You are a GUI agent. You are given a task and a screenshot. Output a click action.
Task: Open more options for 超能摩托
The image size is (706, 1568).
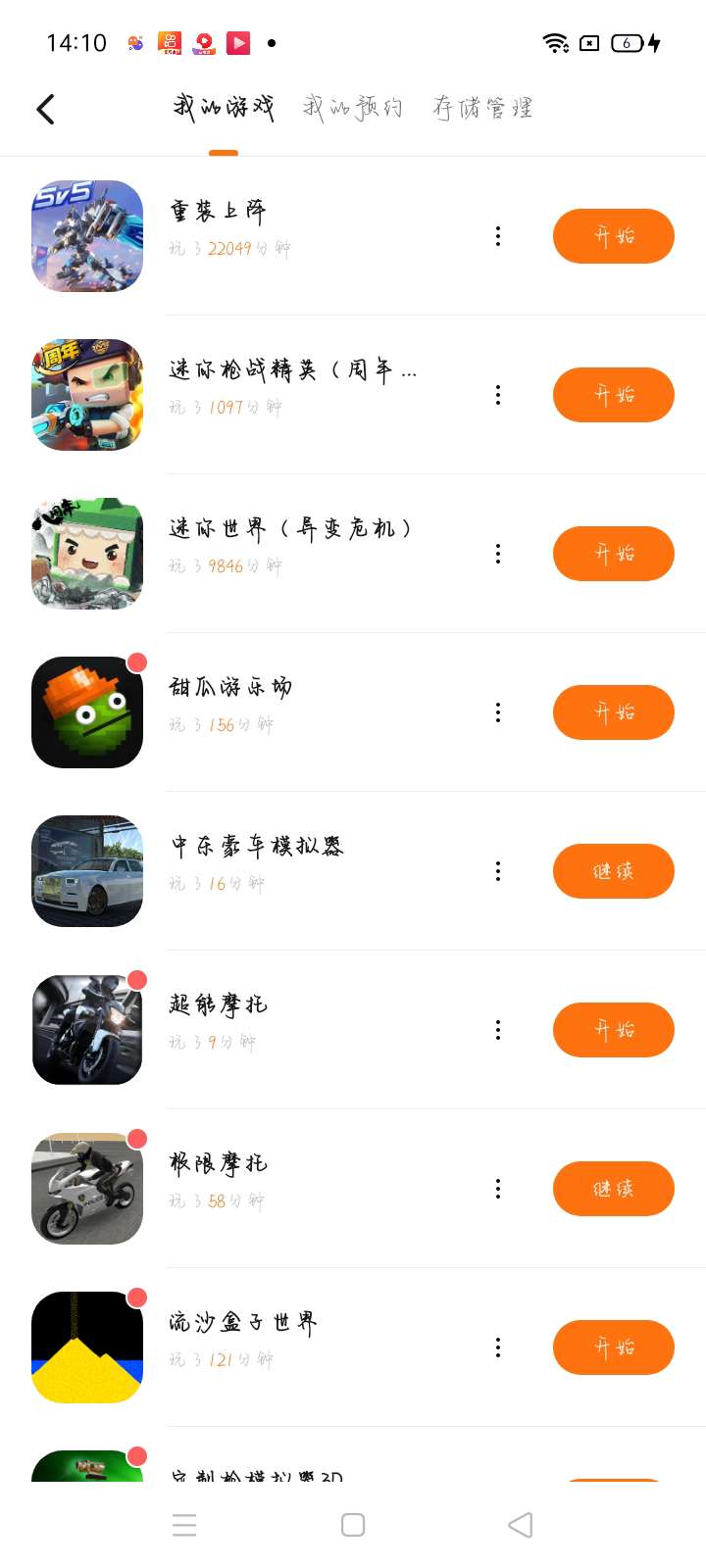coord(498,1030)
